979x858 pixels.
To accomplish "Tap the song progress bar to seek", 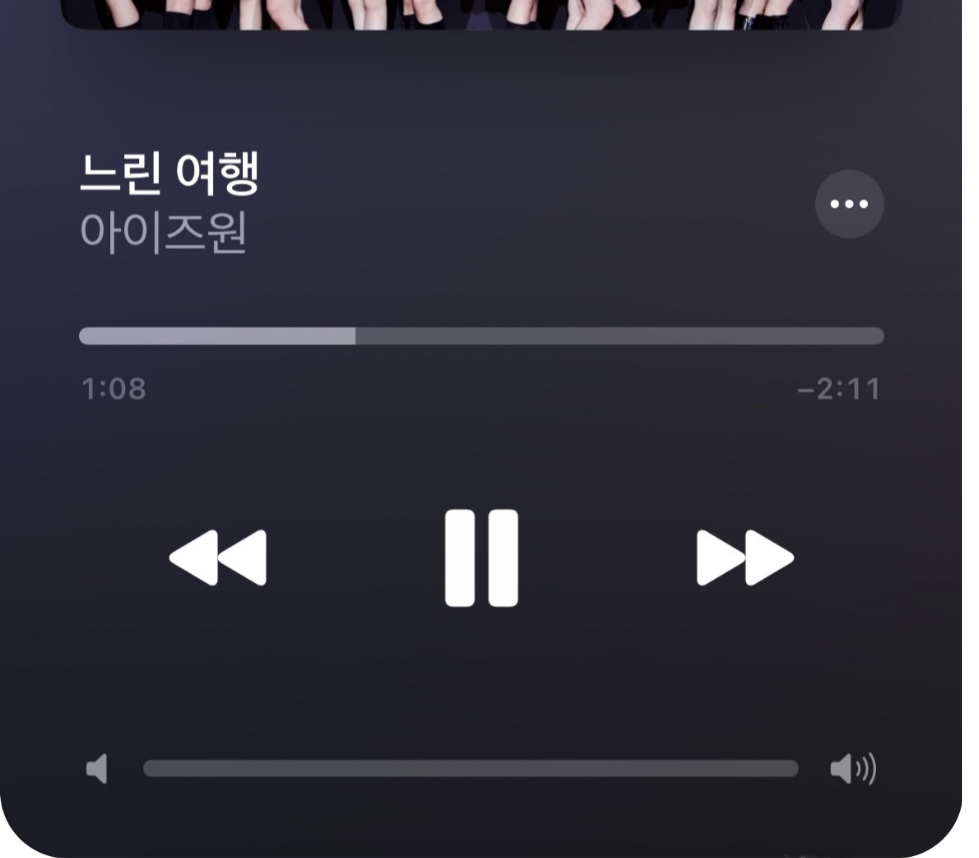I will tap(481, 336).
